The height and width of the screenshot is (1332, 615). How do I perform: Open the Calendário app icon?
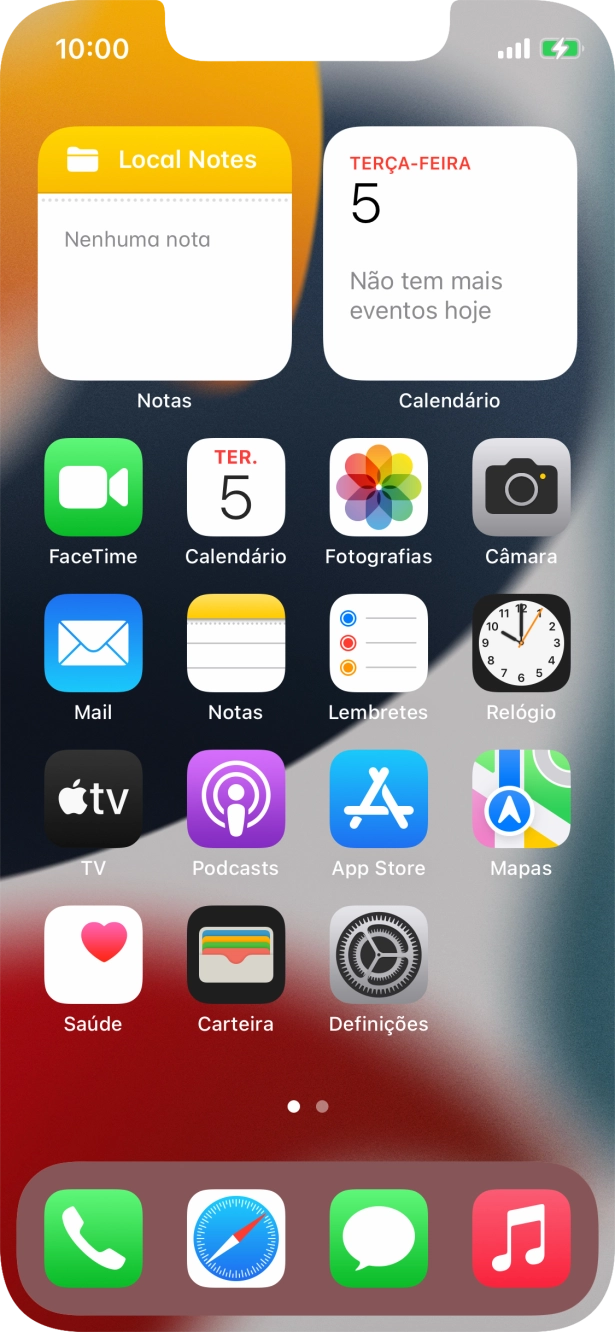236,487
